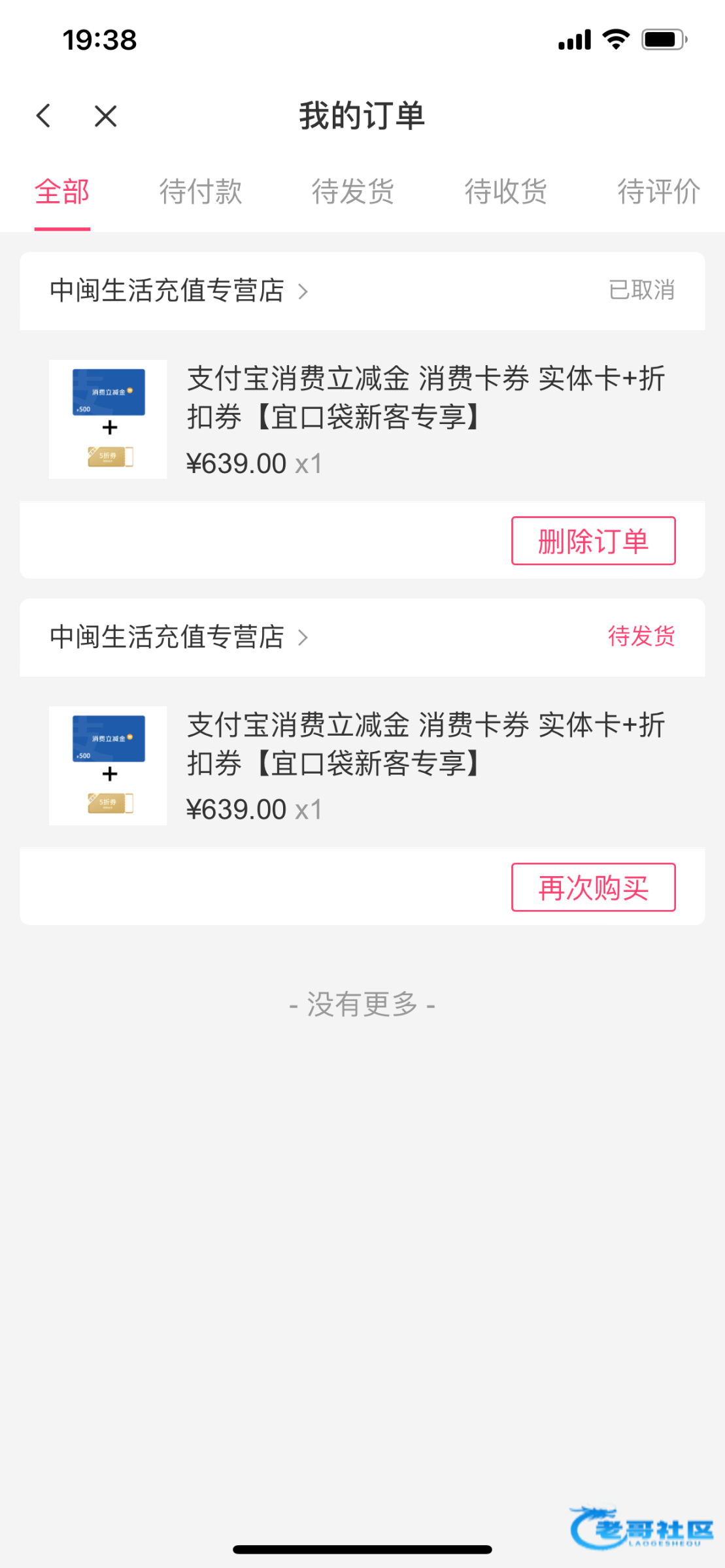Open the 待收货 tab
The image size is (725, 1568).
pos(505,192)
